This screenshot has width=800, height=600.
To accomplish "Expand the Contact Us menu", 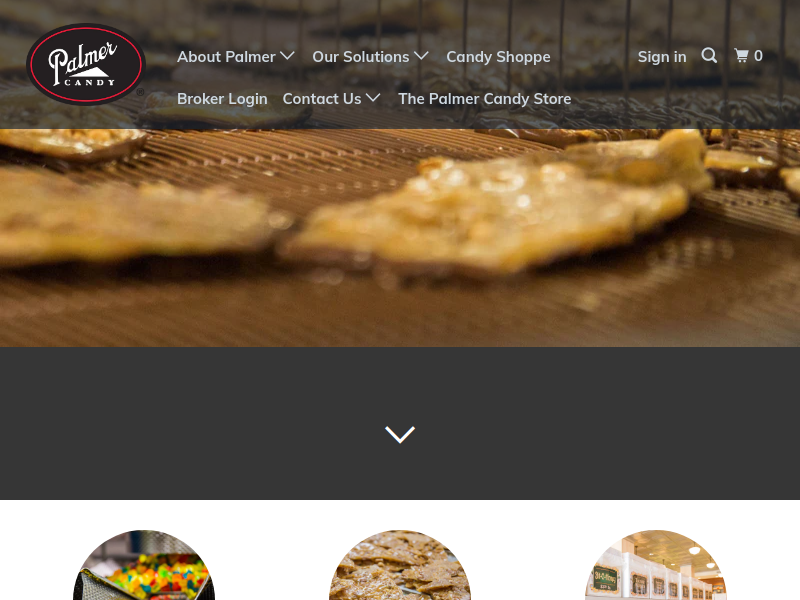I will (332, 99).
